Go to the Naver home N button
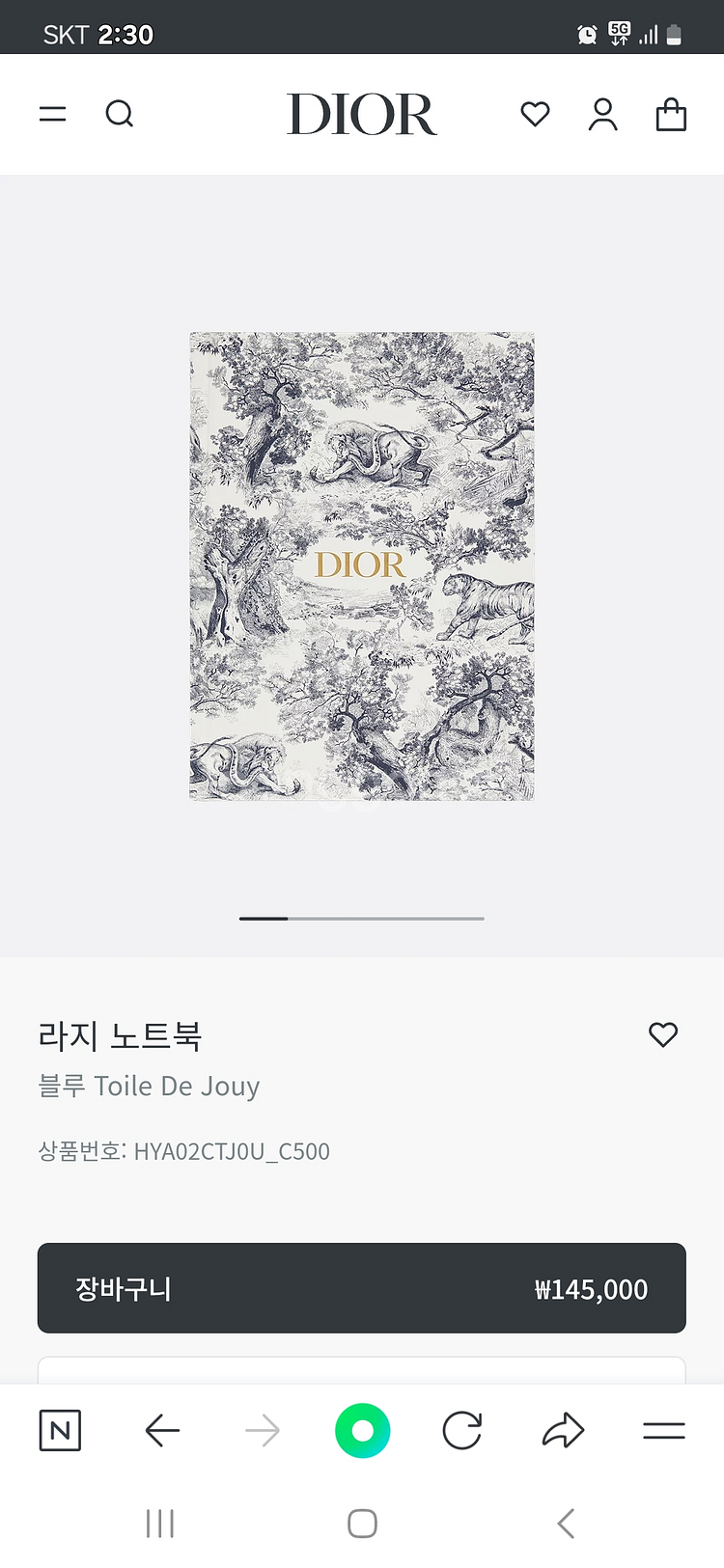 60,1430
